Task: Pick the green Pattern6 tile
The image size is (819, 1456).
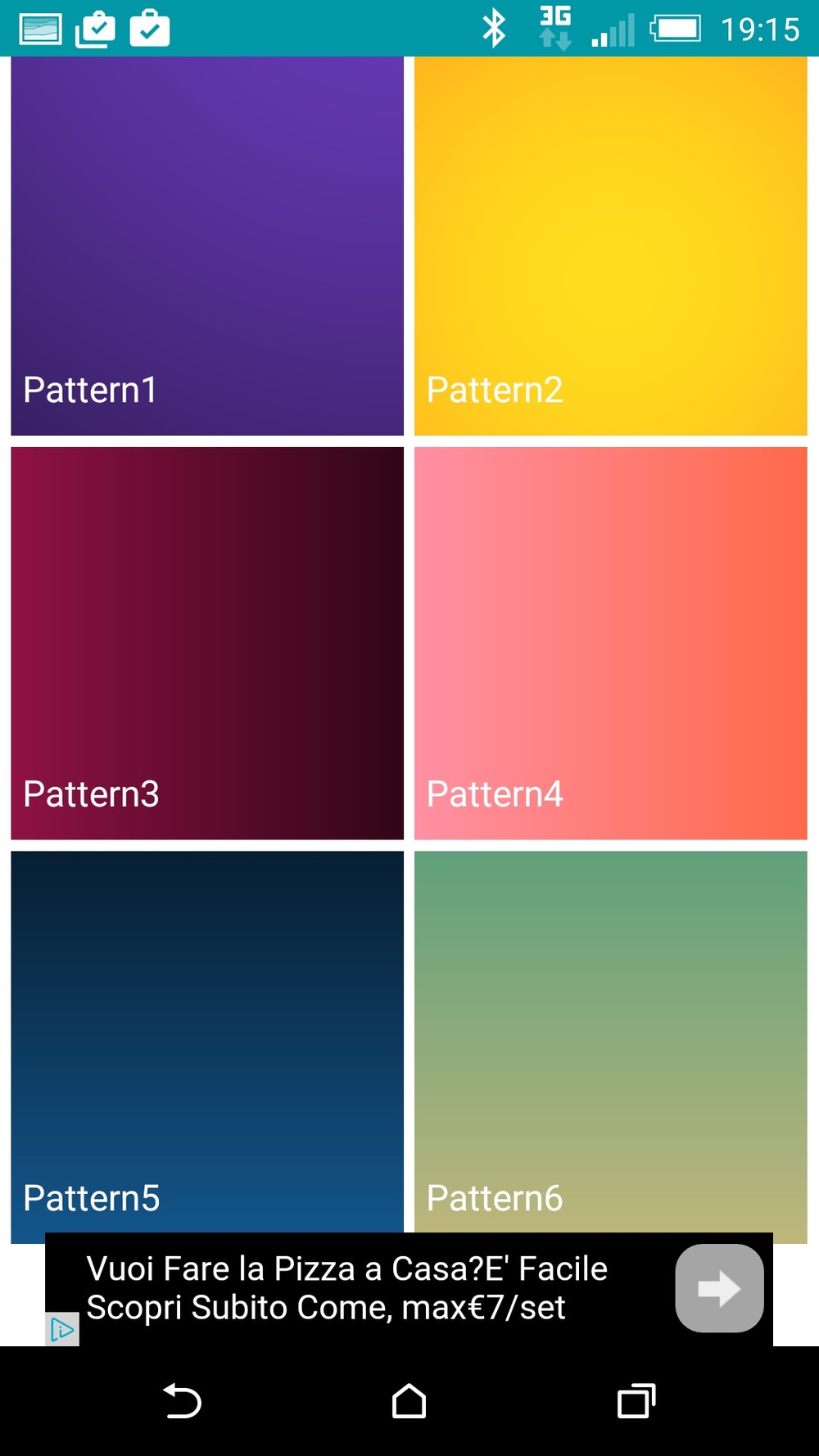Action: coord(611,1040)
